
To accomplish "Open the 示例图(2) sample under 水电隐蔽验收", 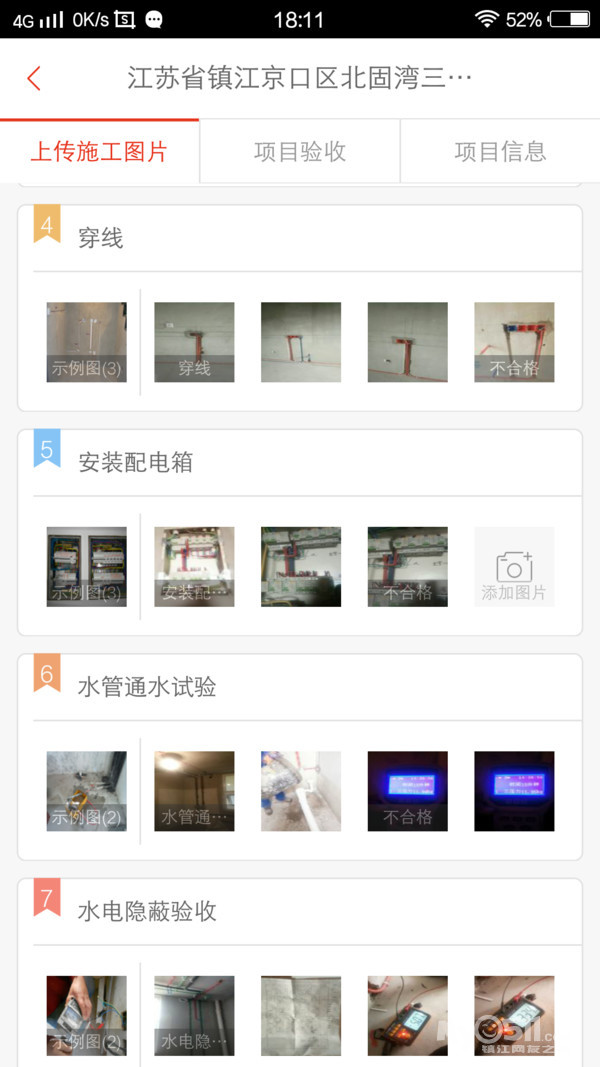I will [x=87, y=1015].
